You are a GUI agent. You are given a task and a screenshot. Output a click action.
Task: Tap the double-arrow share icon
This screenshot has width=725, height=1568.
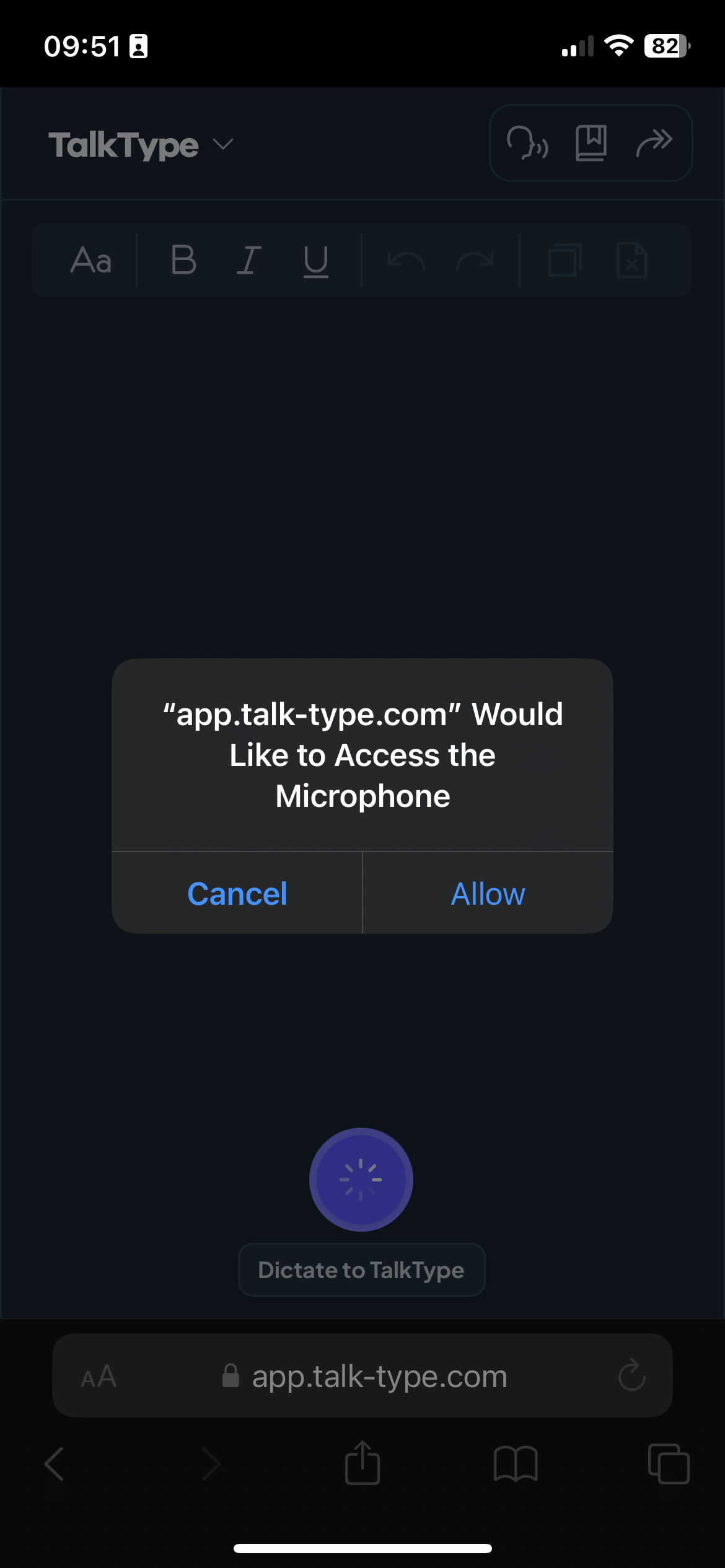click(x=654, y=143)
